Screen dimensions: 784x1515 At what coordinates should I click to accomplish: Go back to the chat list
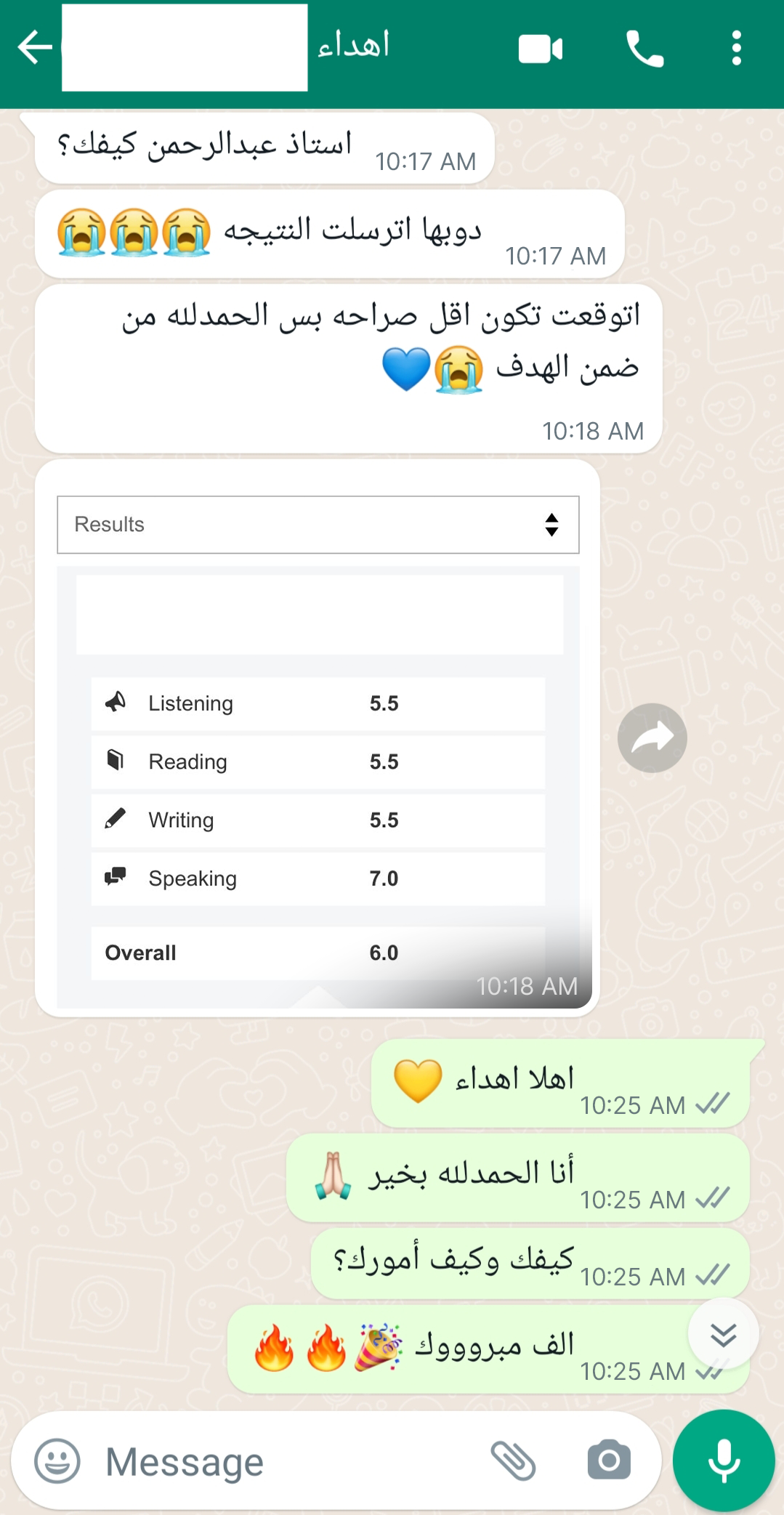click(34, 48)
